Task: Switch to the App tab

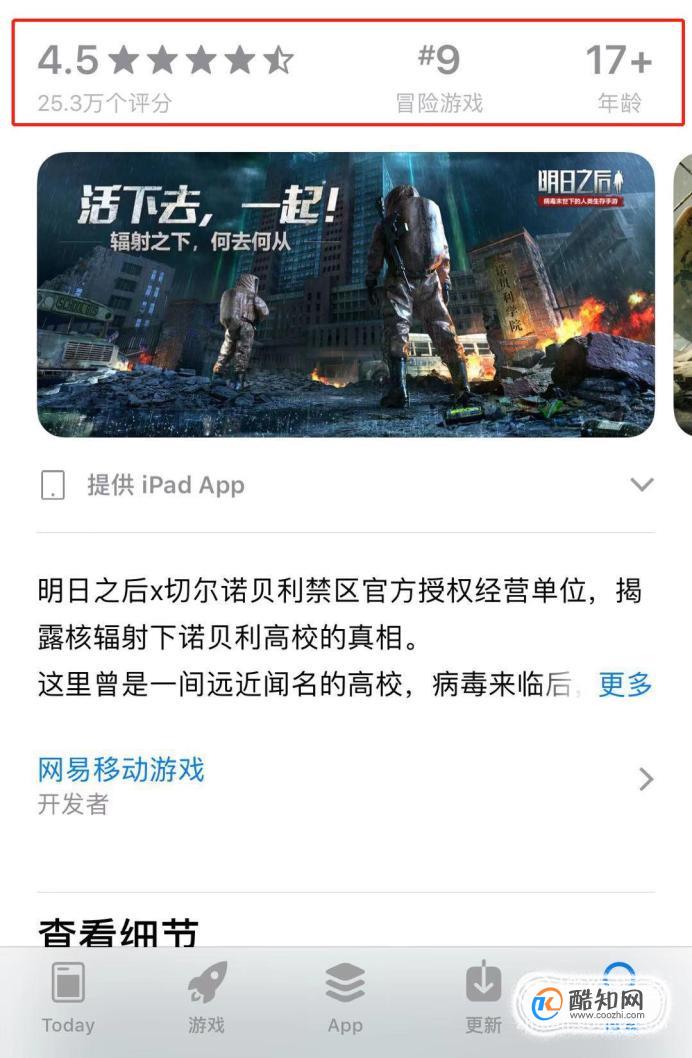Action: 345,996
